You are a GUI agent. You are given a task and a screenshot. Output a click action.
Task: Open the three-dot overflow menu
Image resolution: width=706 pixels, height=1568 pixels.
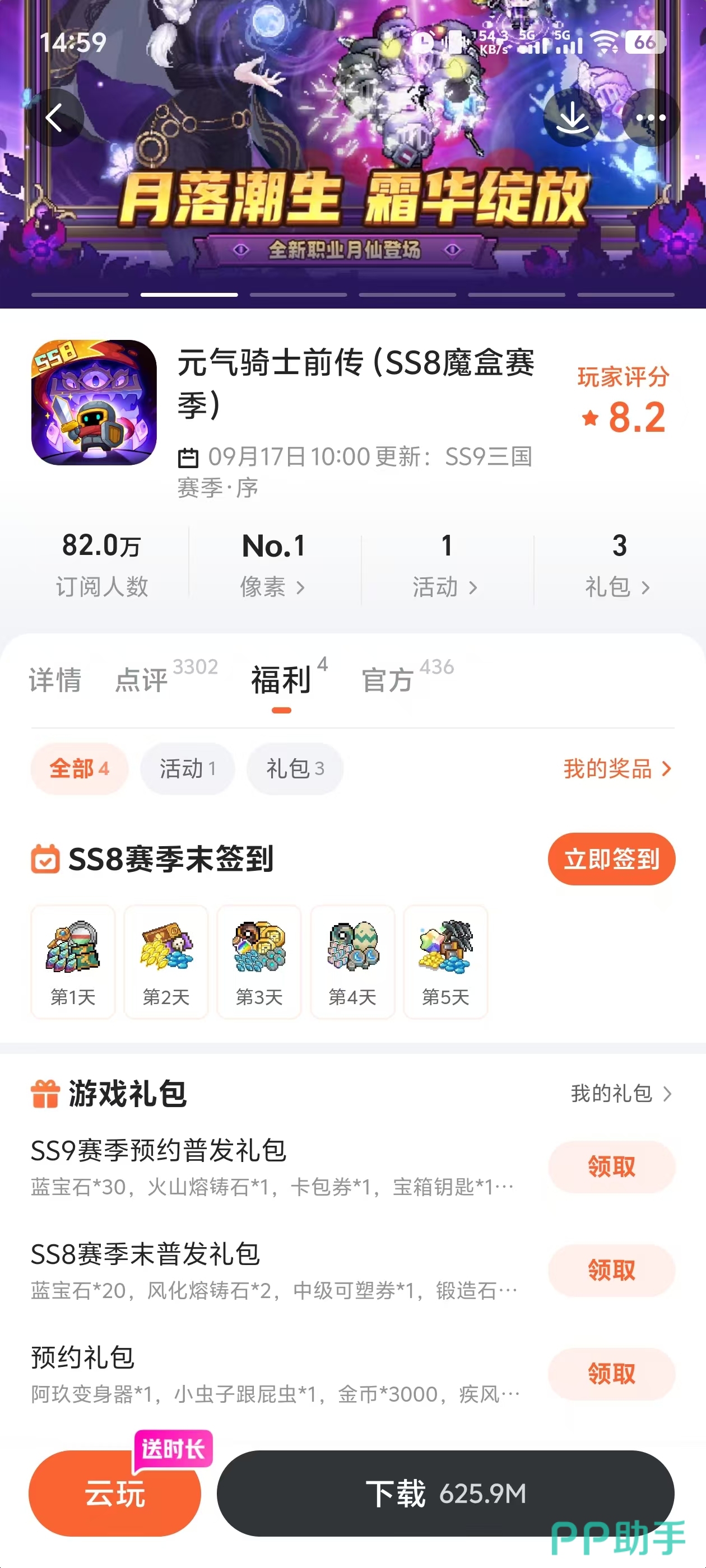651,118
